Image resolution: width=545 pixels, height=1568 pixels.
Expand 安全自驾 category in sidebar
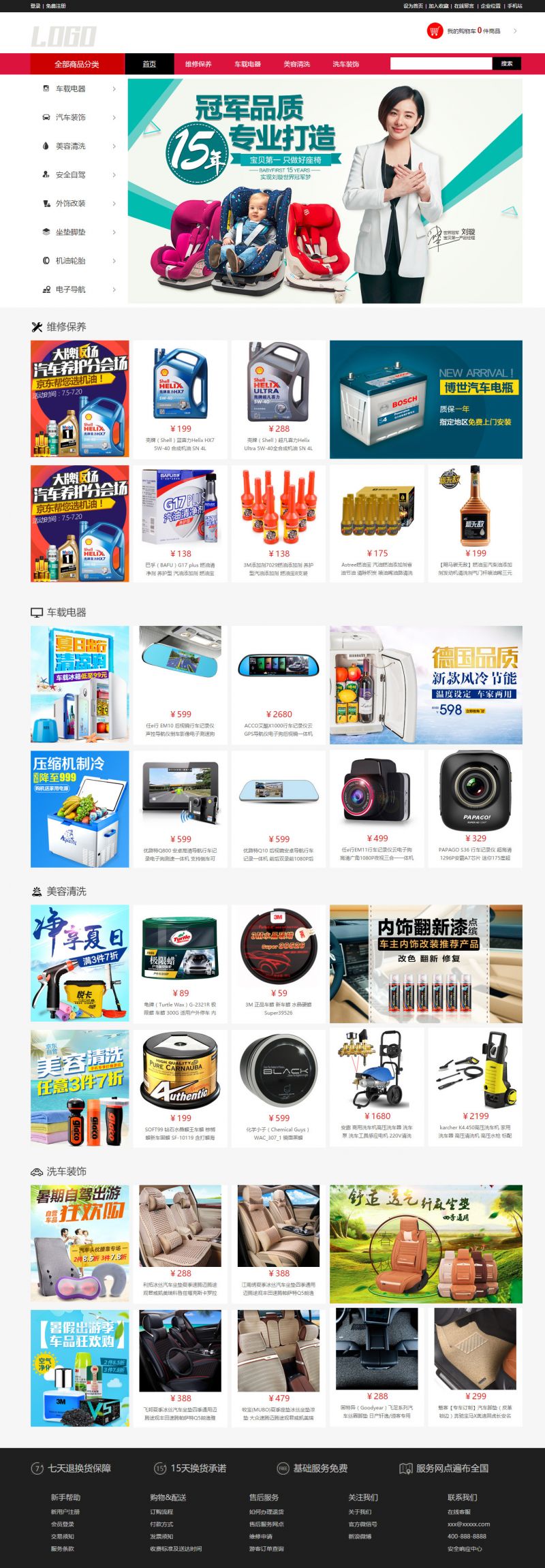tap(78, 175)
